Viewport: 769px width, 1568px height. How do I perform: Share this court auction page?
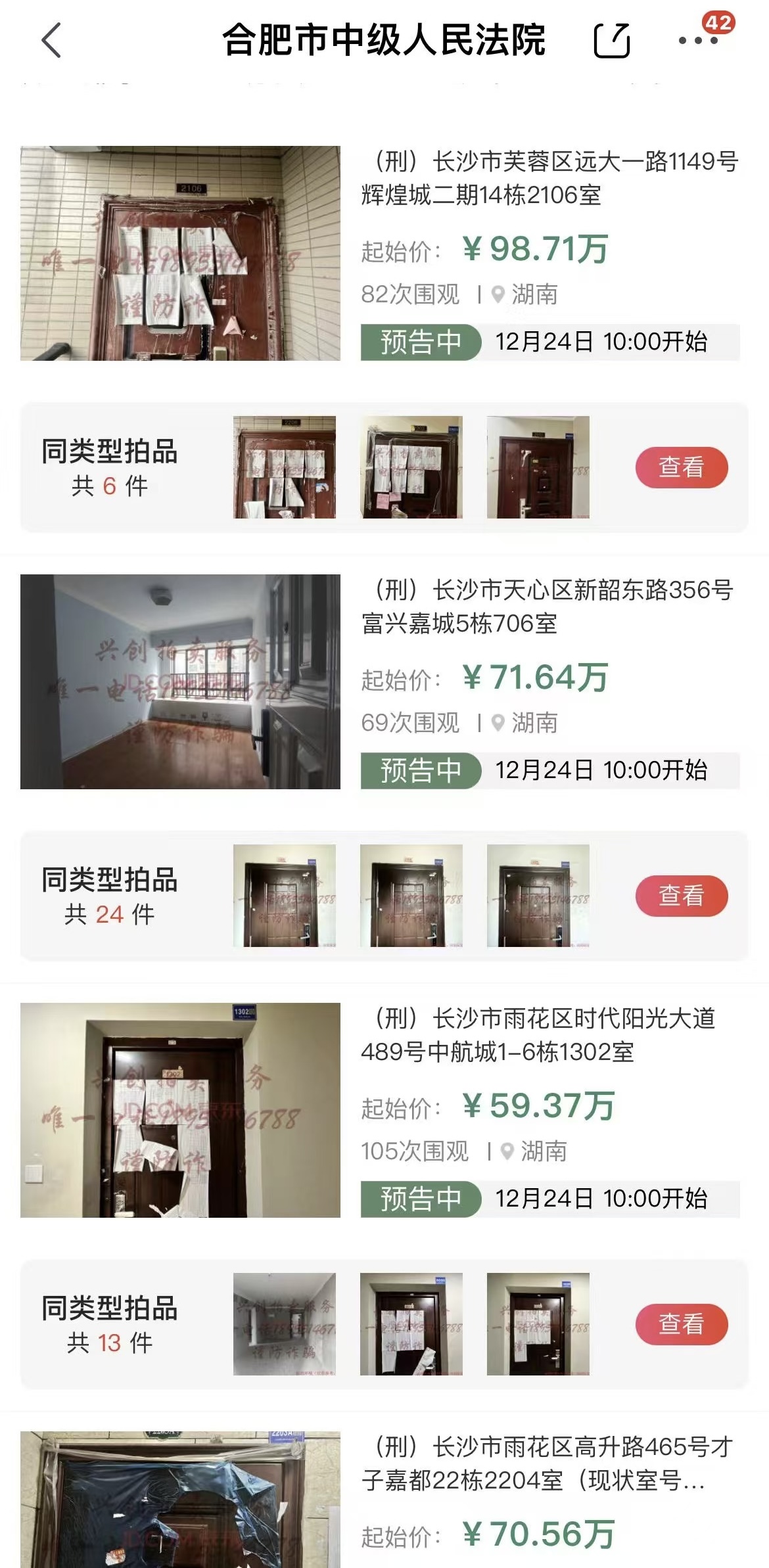click(612, 41)
